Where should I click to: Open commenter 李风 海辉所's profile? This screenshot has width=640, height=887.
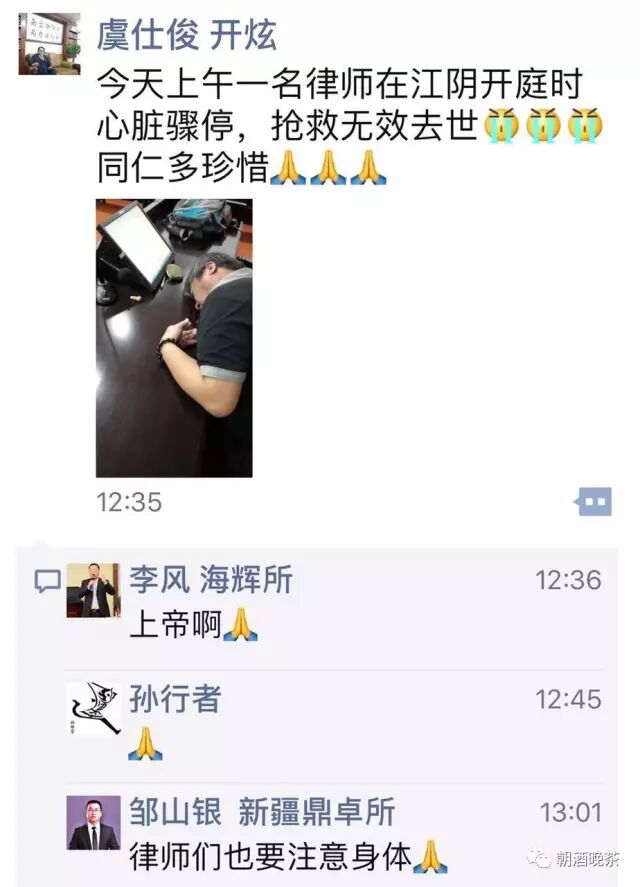pos(211,579)
